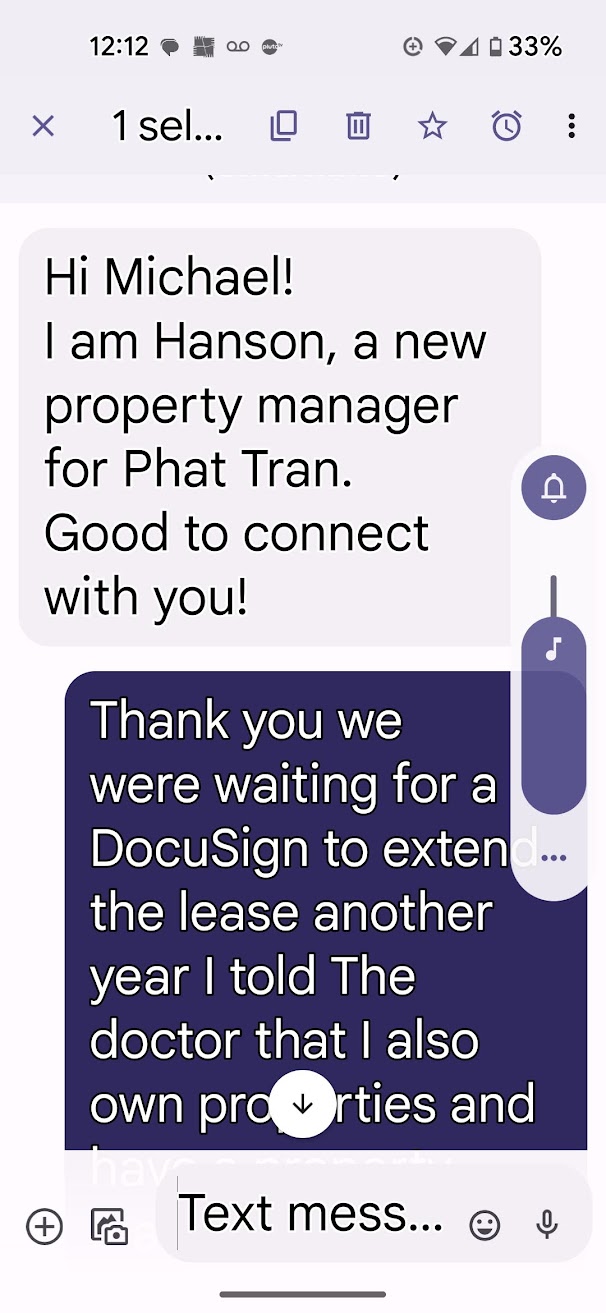Copy the selected message
606x1313 pixels.
tap(284, 126)
